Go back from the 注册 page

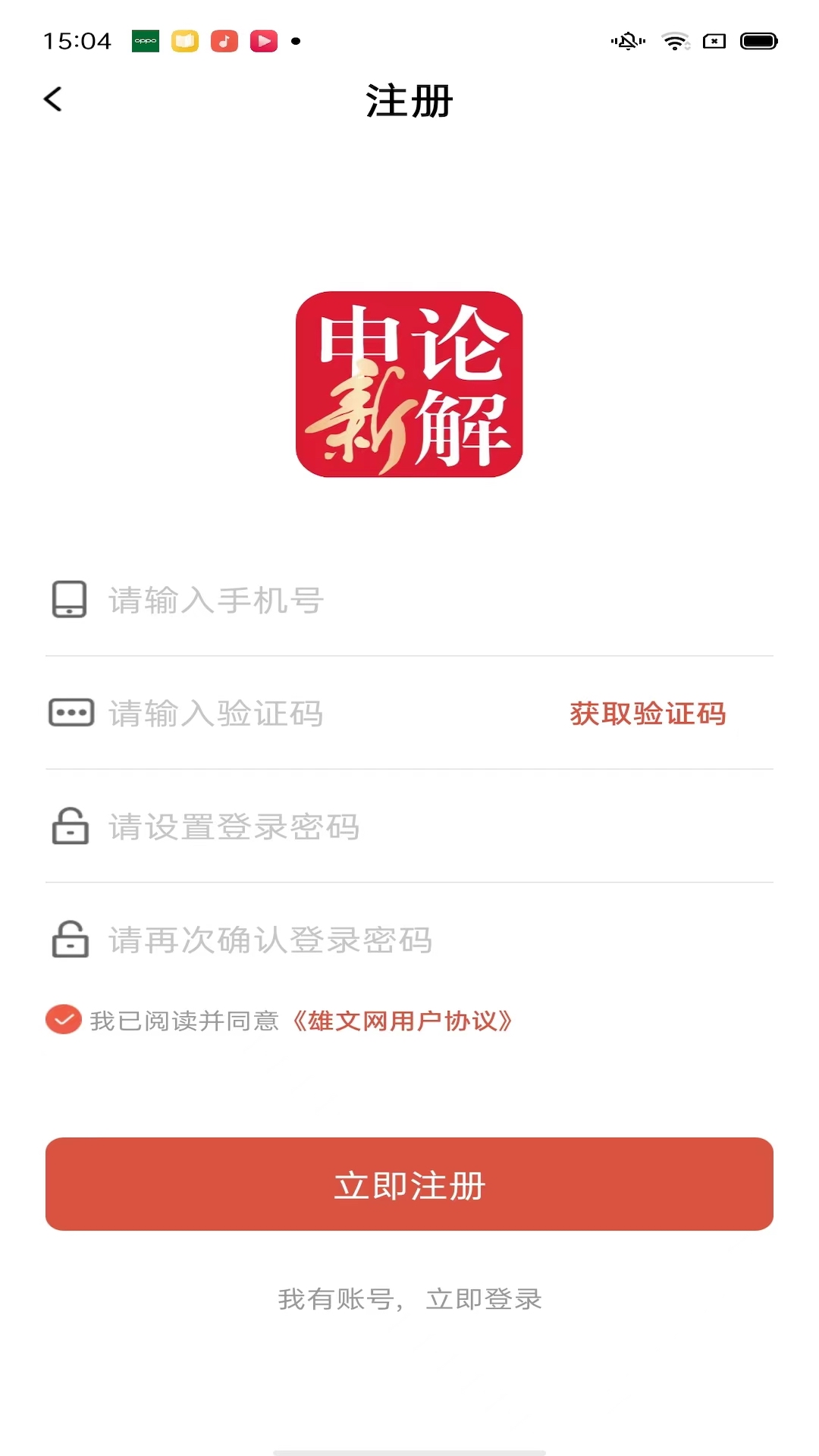click(x=53, y=99)
